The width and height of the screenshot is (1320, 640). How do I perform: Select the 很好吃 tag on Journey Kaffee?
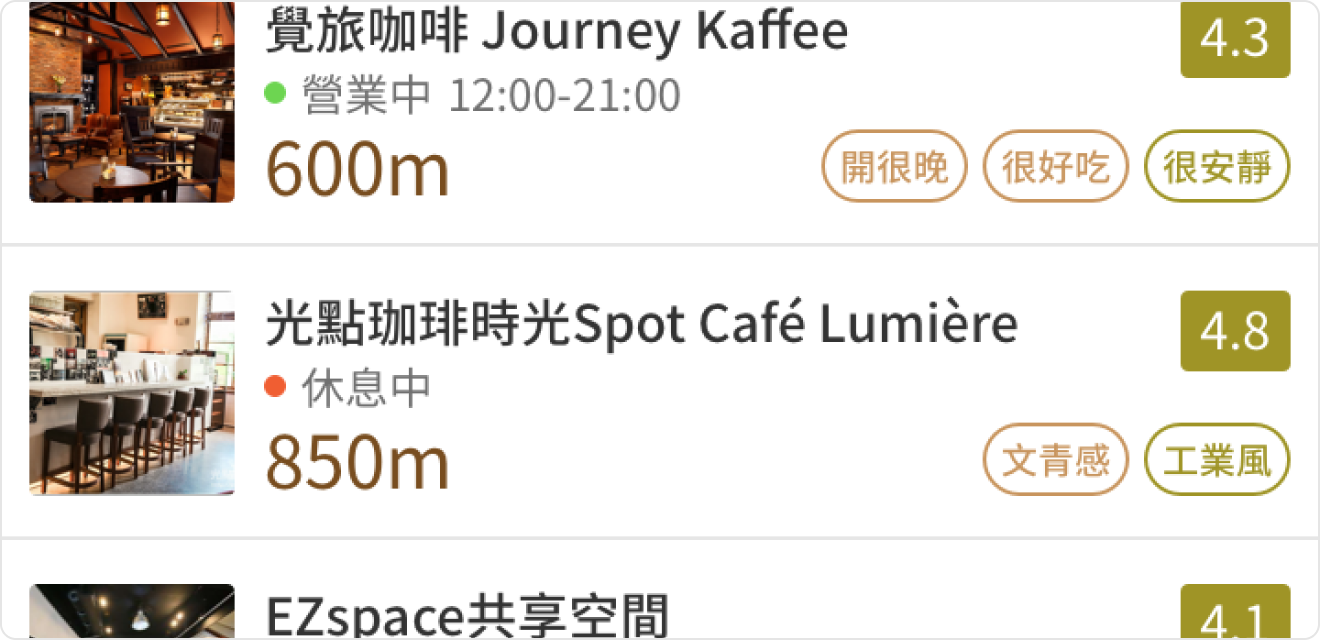click(x=1056, y=167)
